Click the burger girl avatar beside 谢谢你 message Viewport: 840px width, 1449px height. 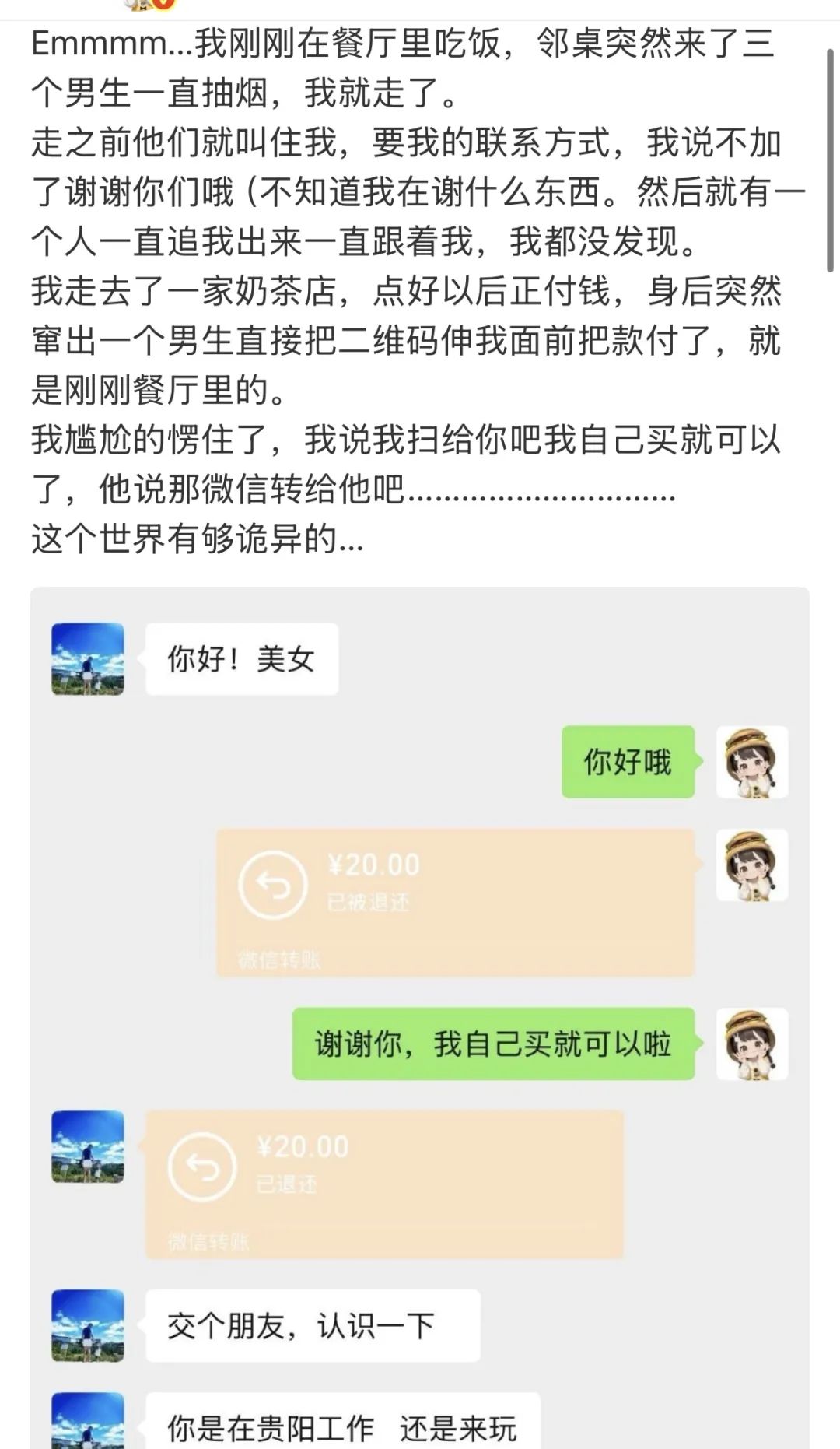click(751, 1042)
